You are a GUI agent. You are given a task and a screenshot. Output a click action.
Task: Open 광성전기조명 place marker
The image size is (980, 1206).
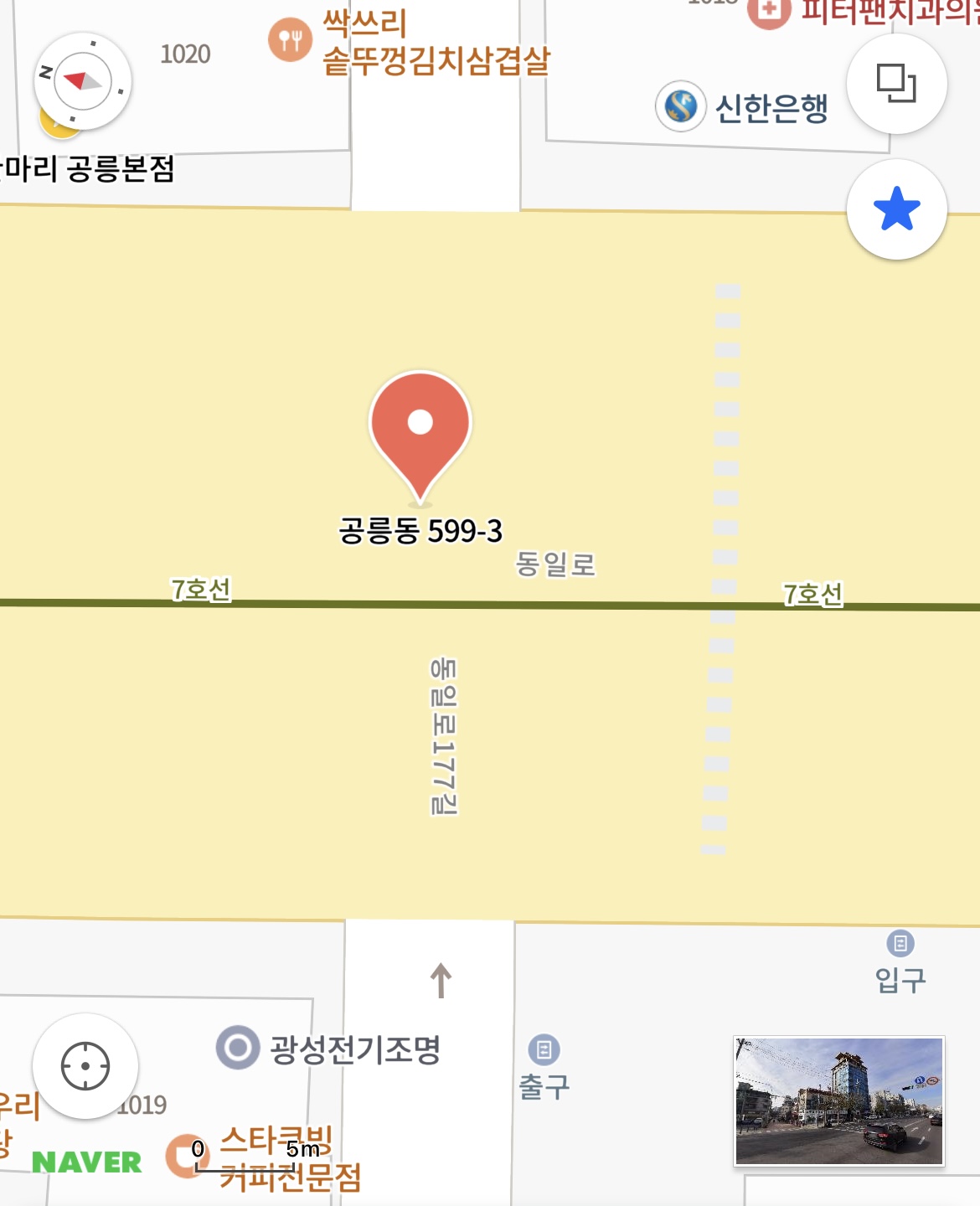[238, 1048]
